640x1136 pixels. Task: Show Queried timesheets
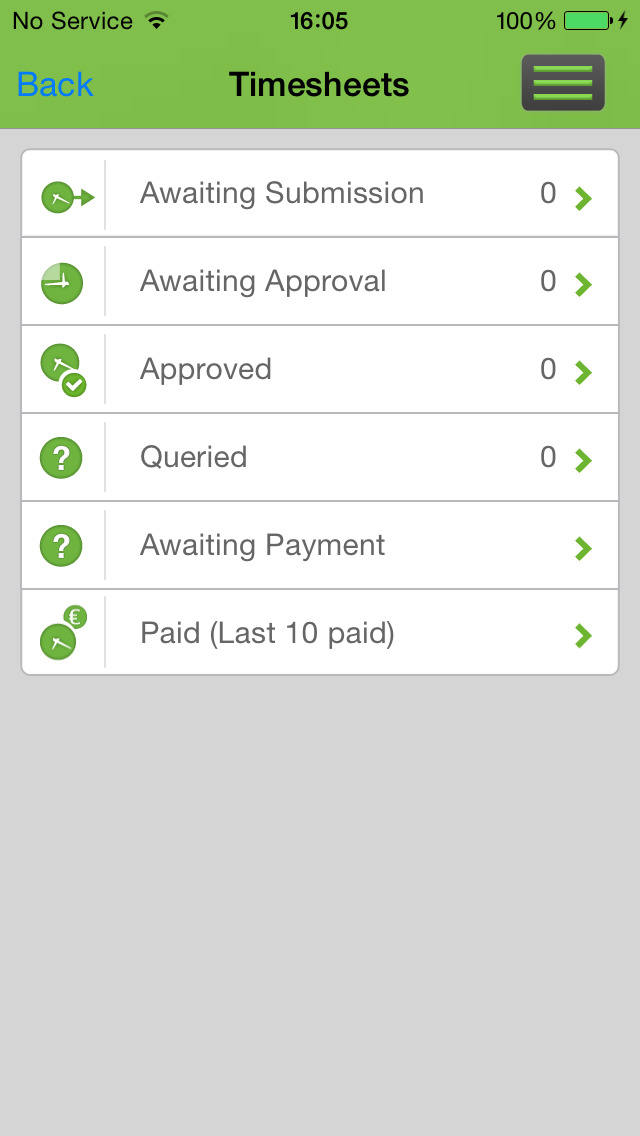320,457
